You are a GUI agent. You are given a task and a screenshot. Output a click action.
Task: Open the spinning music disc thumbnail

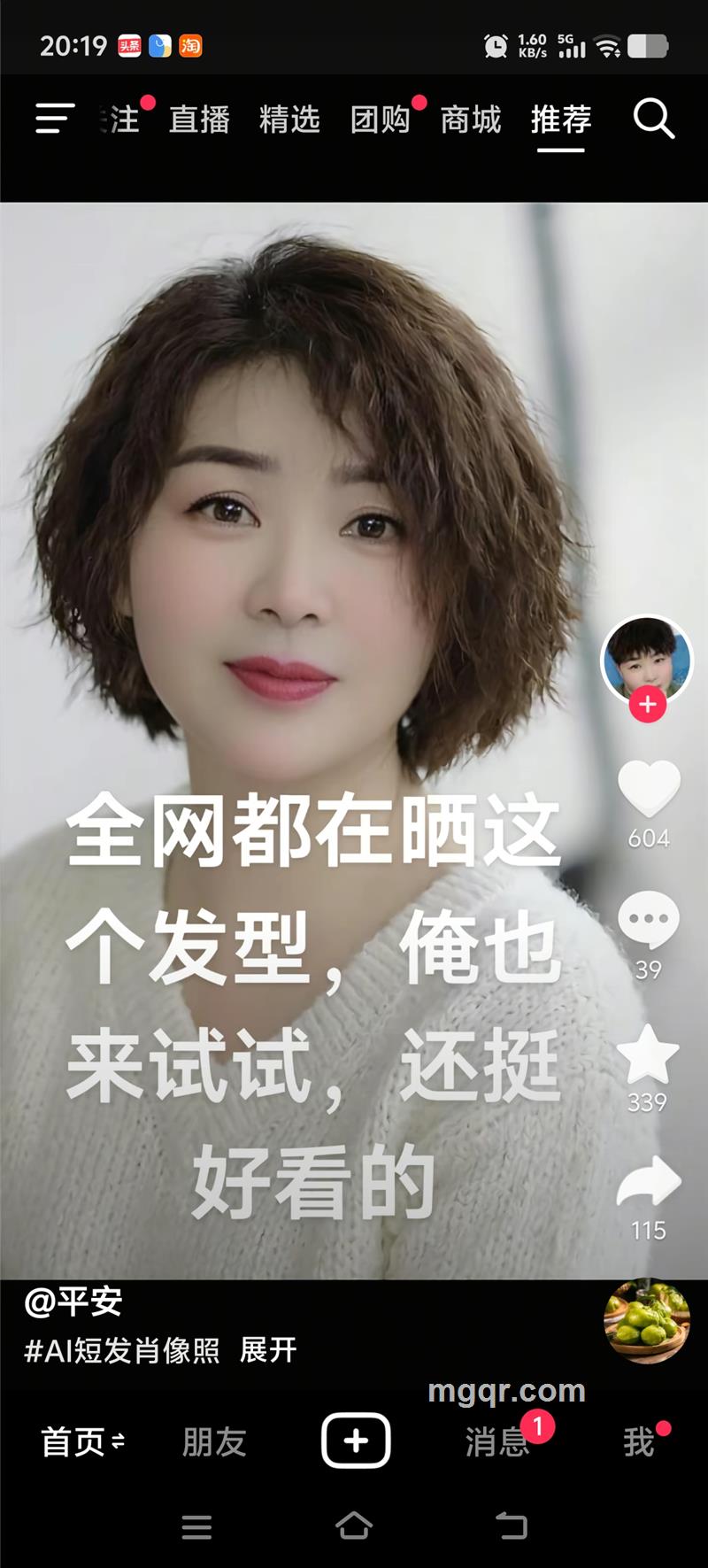pos(650,1322)
